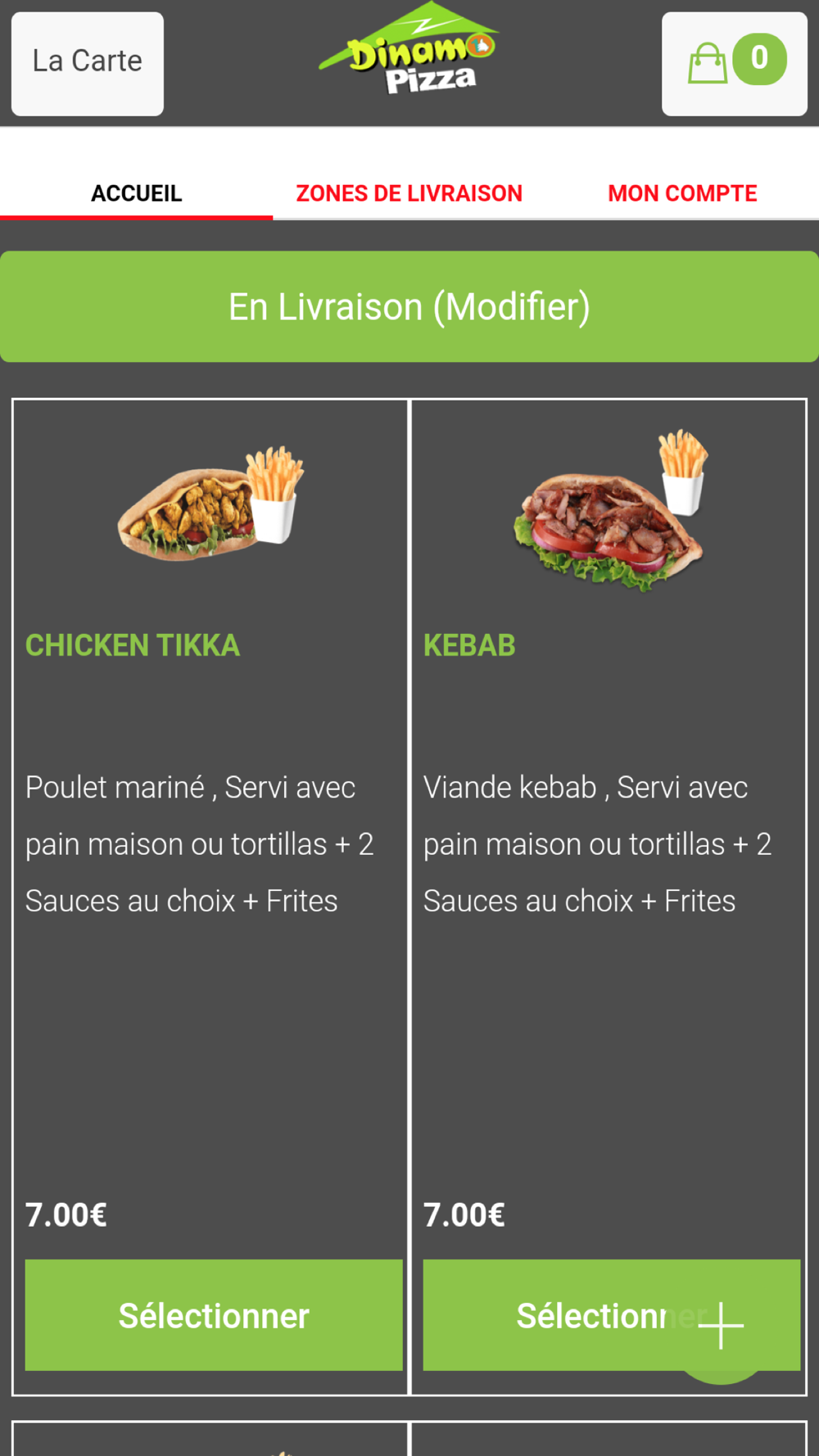
Task: Open the Mon compte tab
Action: pos(682,193)
